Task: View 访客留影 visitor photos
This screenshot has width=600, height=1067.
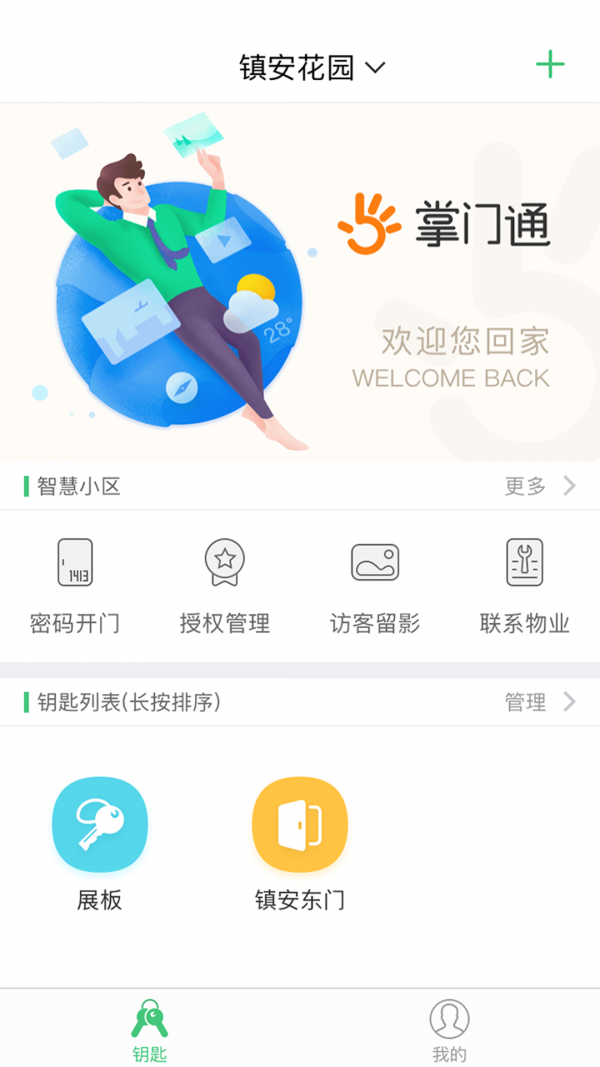Action: click(375, 586)
